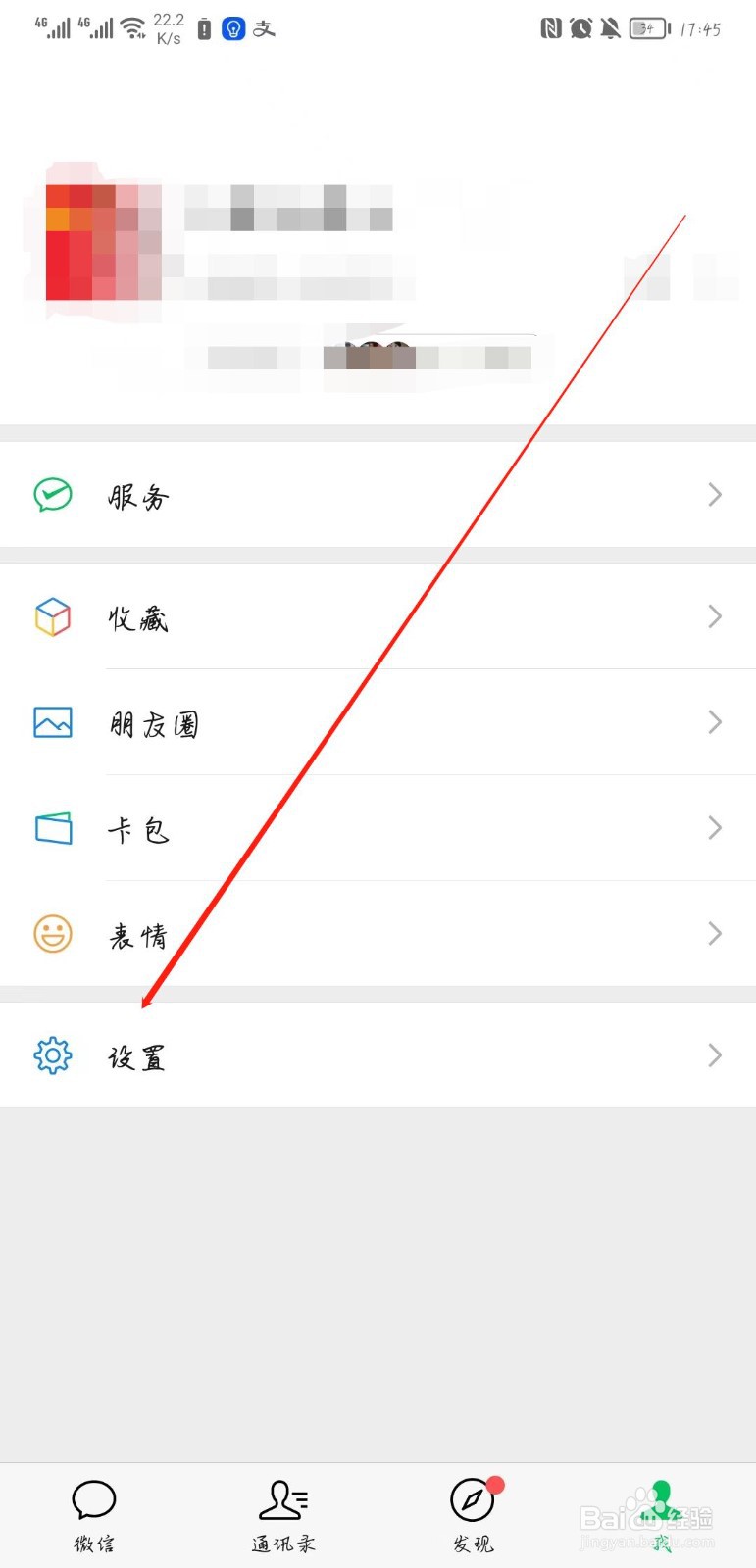Open the 收藏 (Favorites) entry
This screenshot has width=756, height=1568.
pos(138,617)
